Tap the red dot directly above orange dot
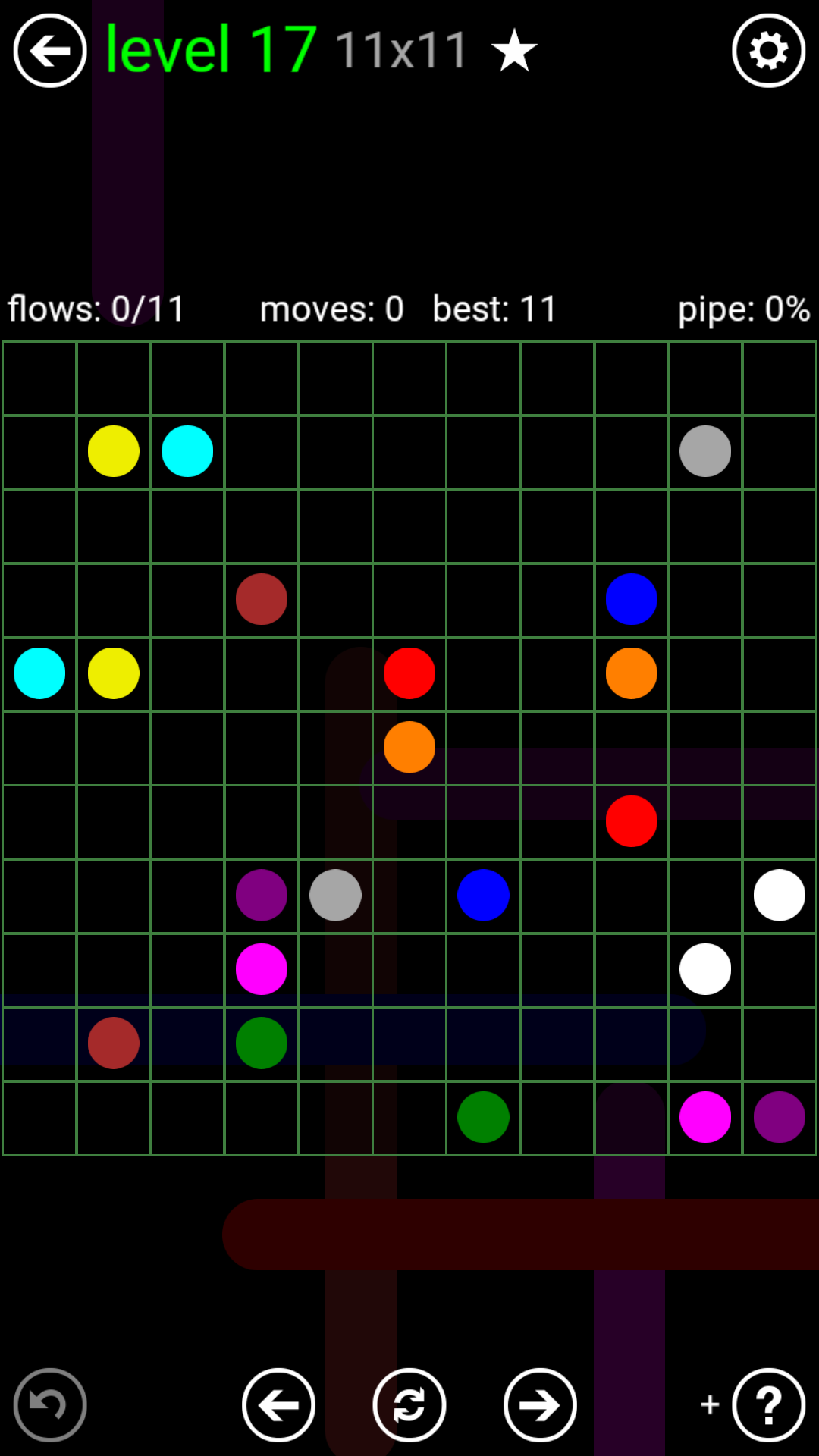Image resolution: width=819 pixels, height=1456 pixels. [x=409, y=673]
